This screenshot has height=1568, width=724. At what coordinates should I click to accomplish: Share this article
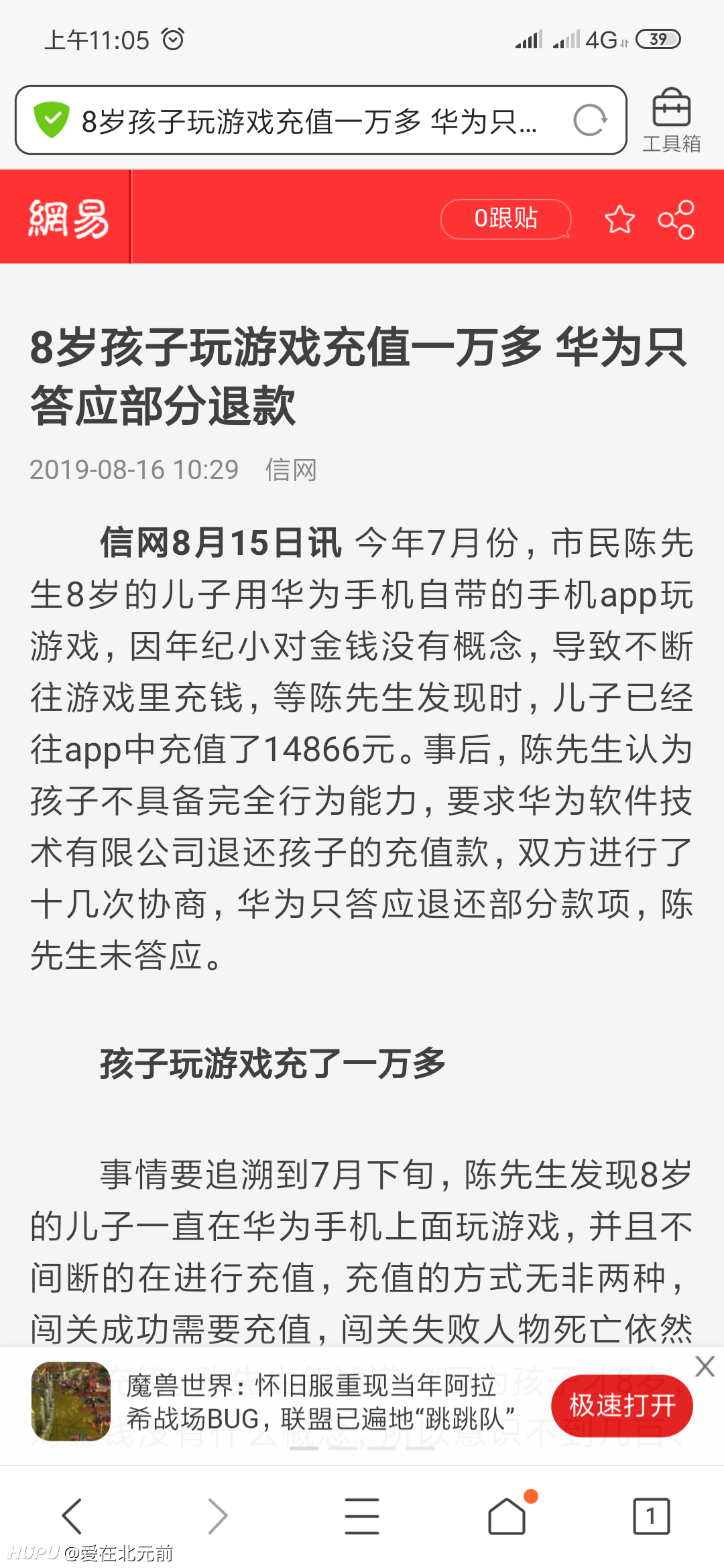(x=676, y=219)
